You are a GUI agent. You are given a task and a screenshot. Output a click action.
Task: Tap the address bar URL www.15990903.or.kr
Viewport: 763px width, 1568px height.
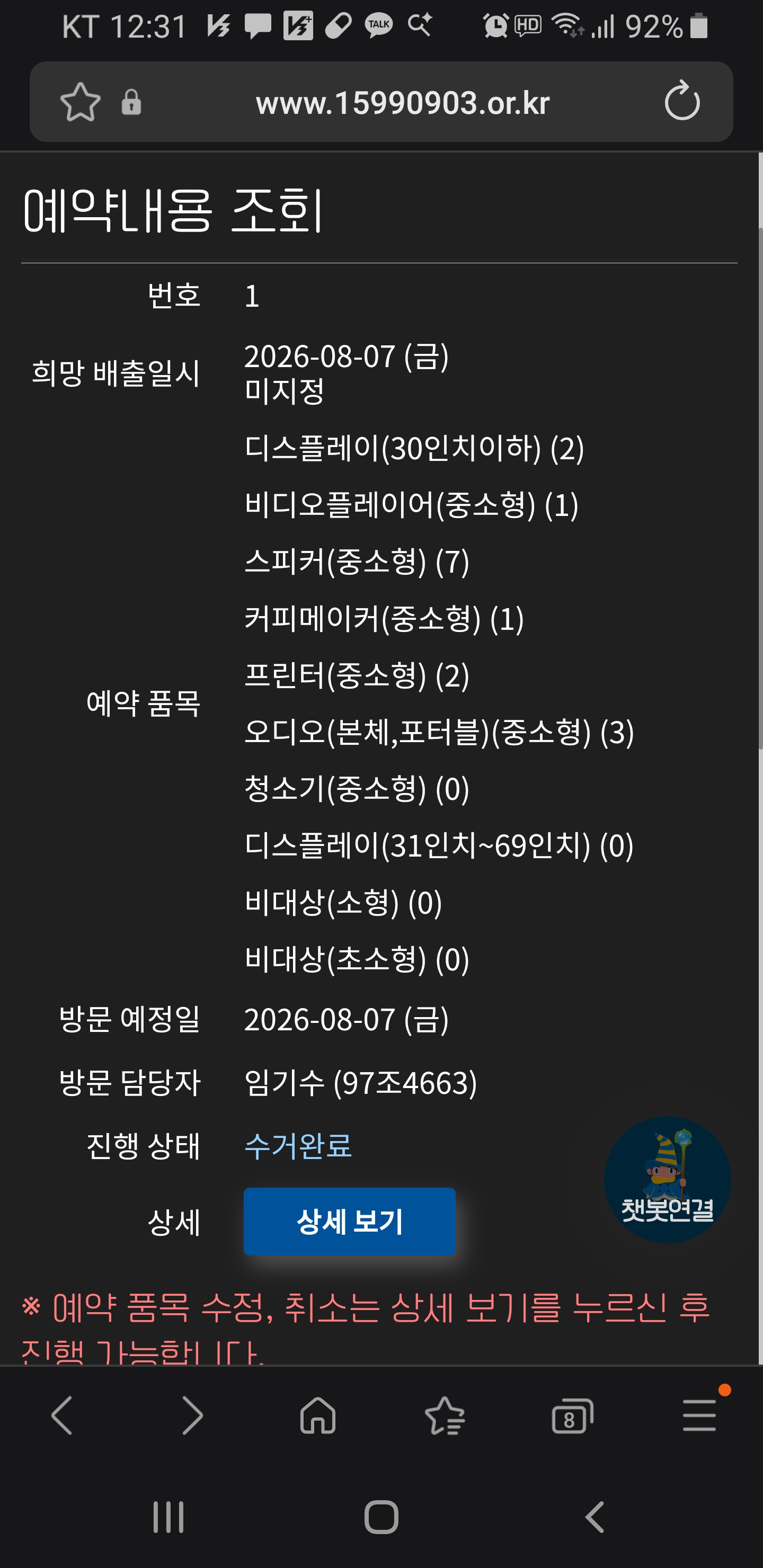pos(403,103)
